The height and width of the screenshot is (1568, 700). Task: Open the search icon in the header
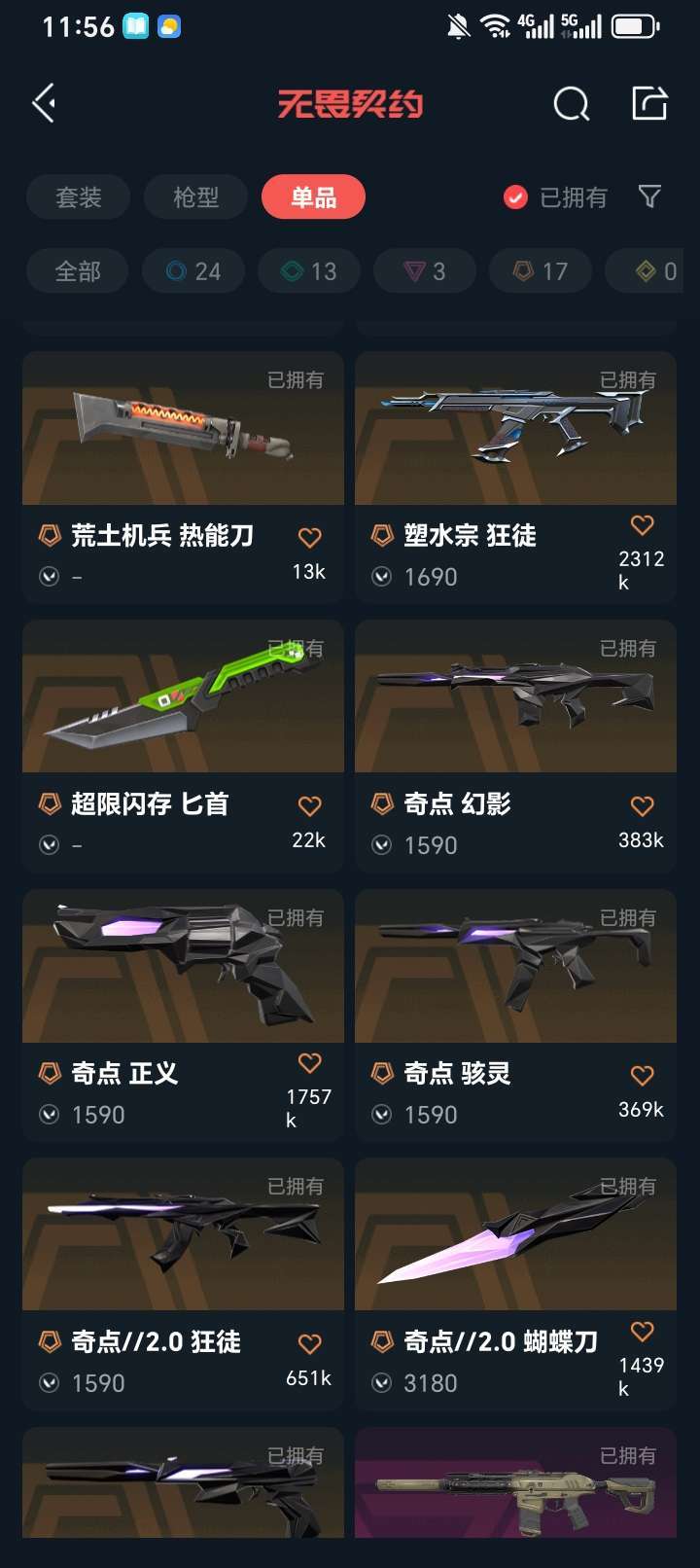571,103
